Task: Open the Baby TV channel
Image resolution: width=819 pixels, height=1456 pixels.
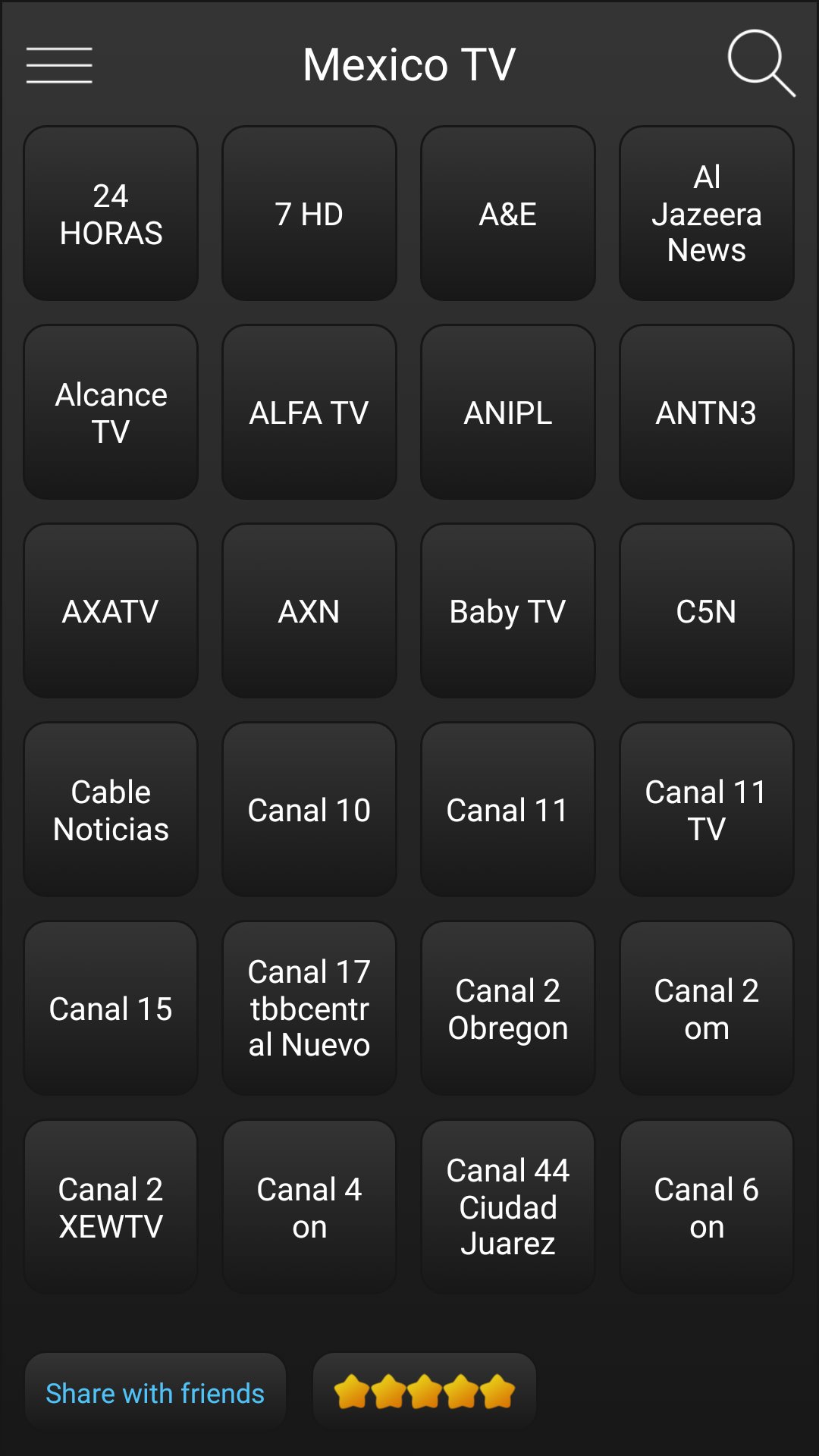Action: 507,610
